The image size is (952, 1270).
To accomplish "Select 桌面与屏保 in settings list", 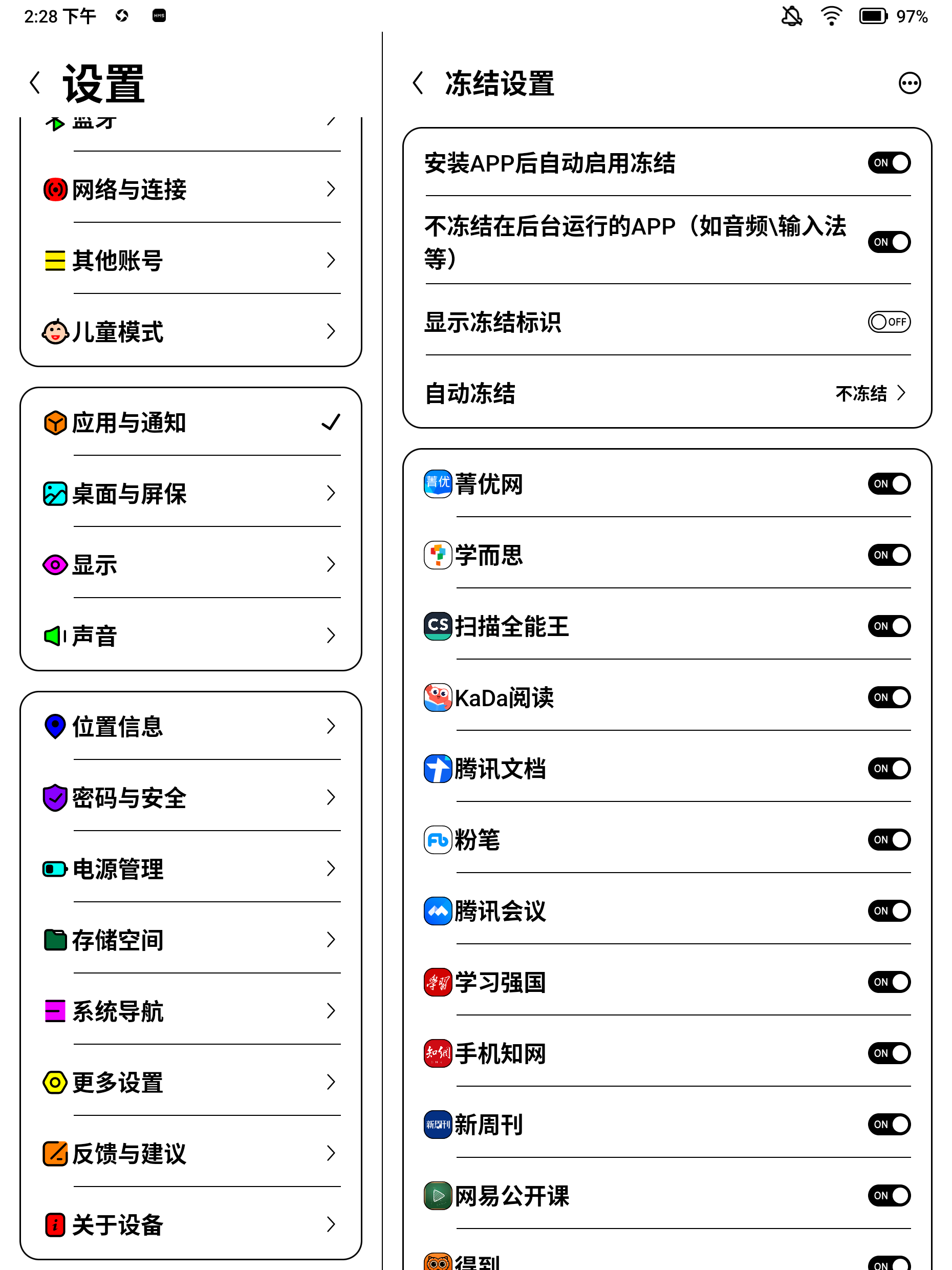I will click(190, 494).
